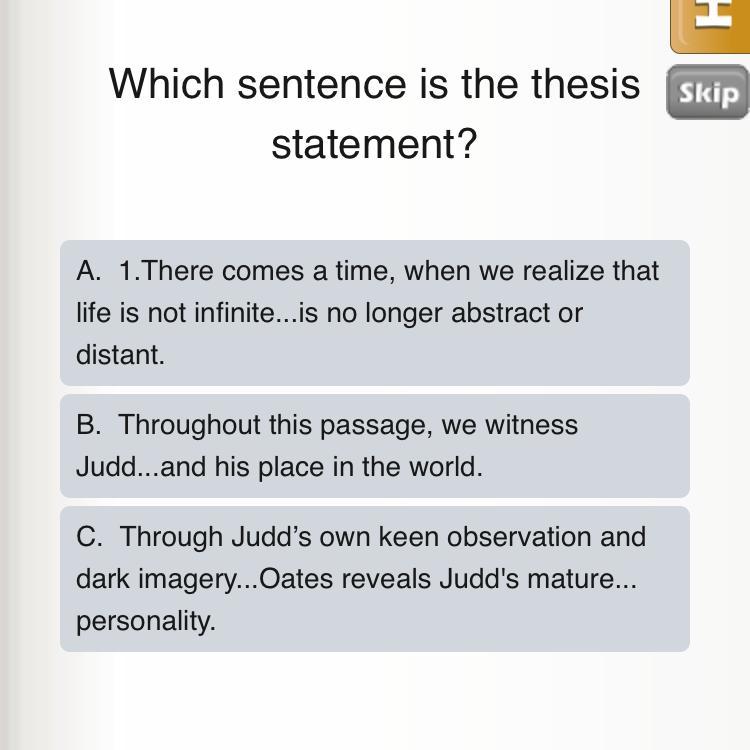The image size is (750, 750).
Task: Select answer A about life not infinite
Action: (375, 313)
